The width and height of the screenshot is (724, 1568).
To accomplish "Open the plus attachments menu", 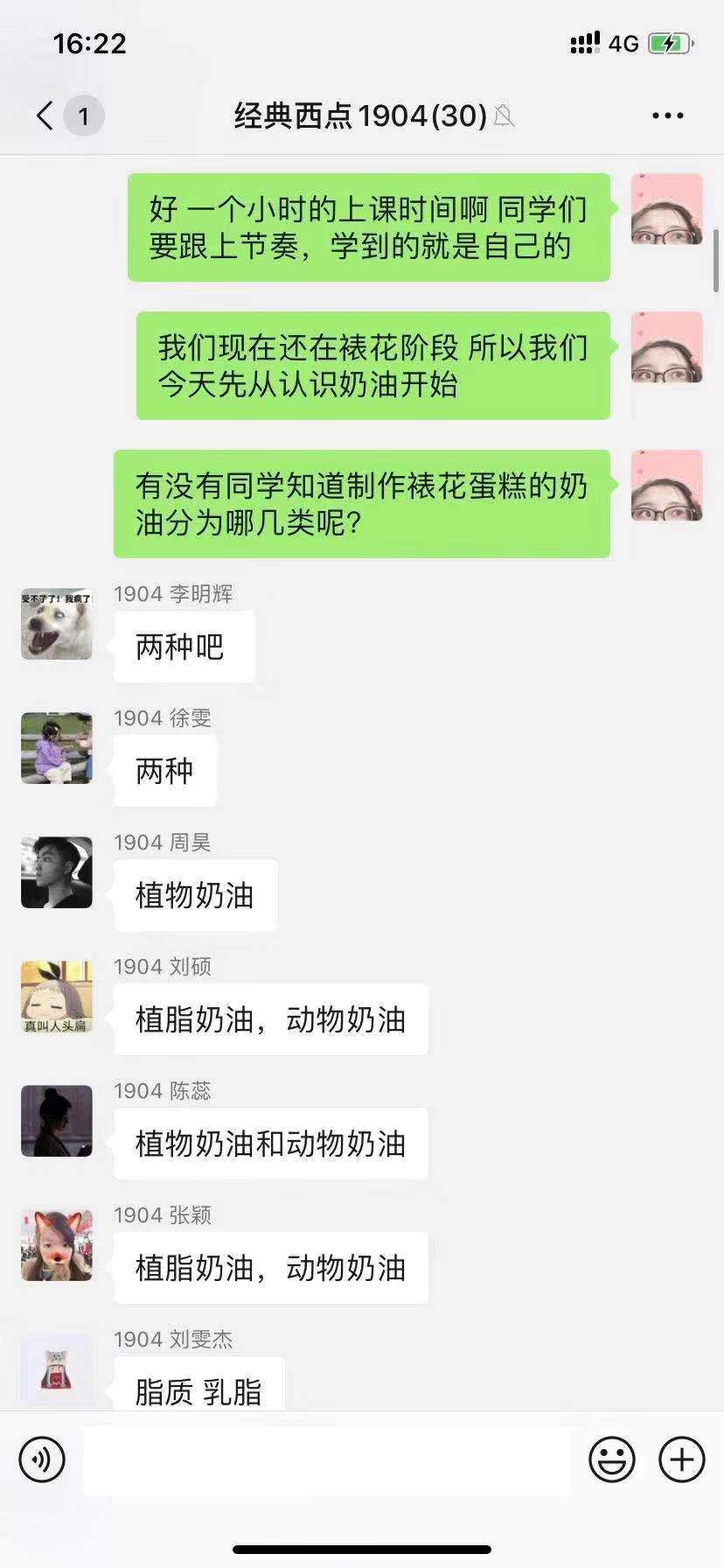I will [x=681, y=1459].
